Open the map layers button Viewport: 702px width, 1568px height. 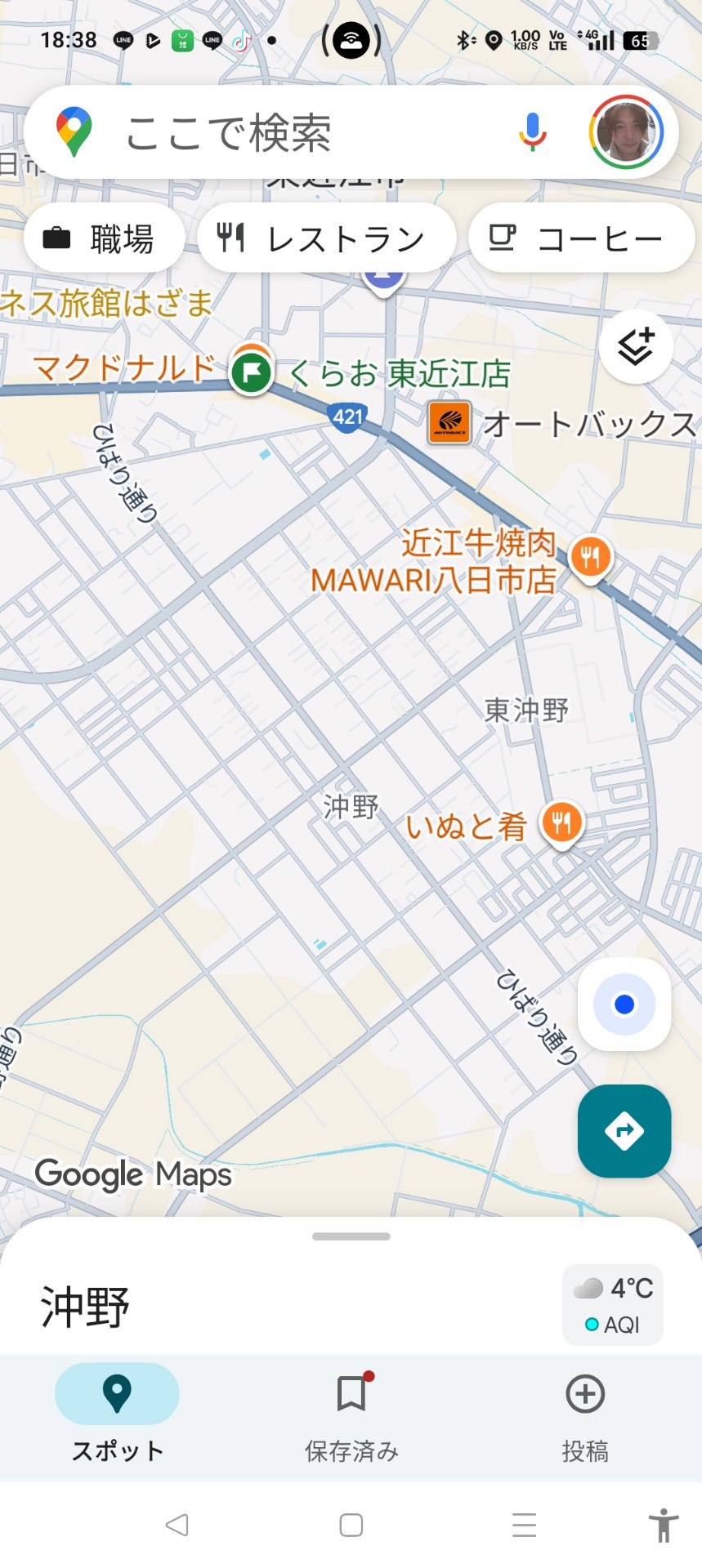point(636,348)
